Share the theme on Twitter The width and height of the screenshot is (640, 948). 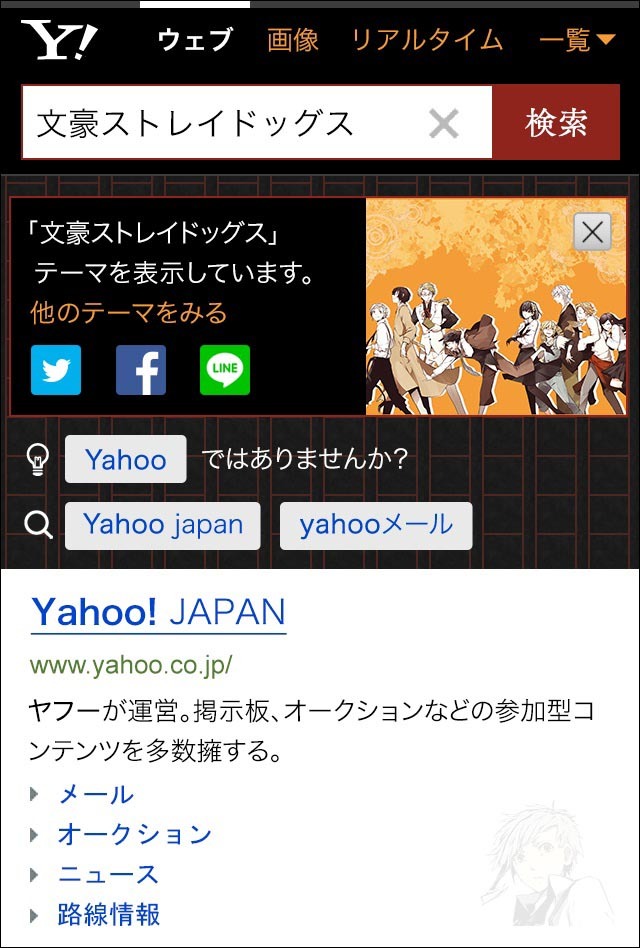pos(56,370)
